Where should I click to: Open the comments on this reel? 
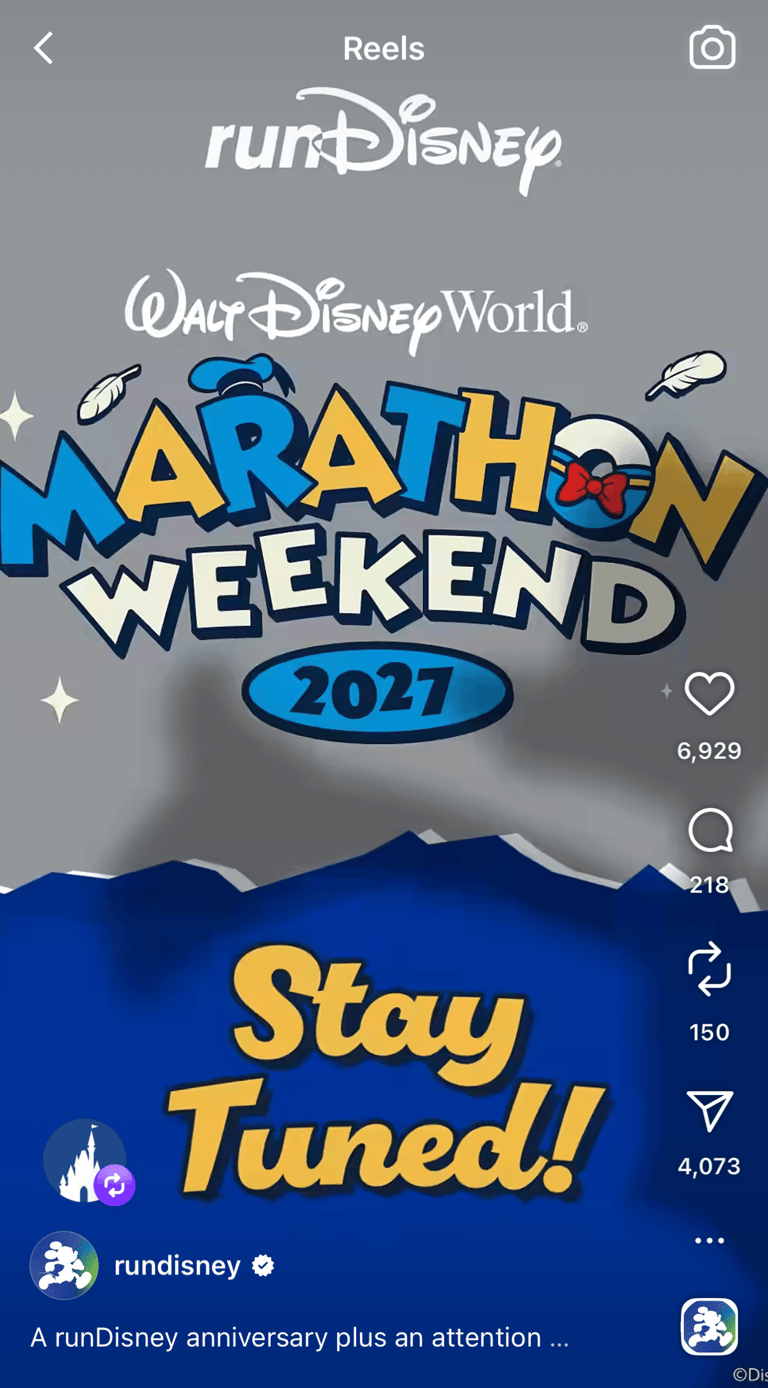(709, 832)
